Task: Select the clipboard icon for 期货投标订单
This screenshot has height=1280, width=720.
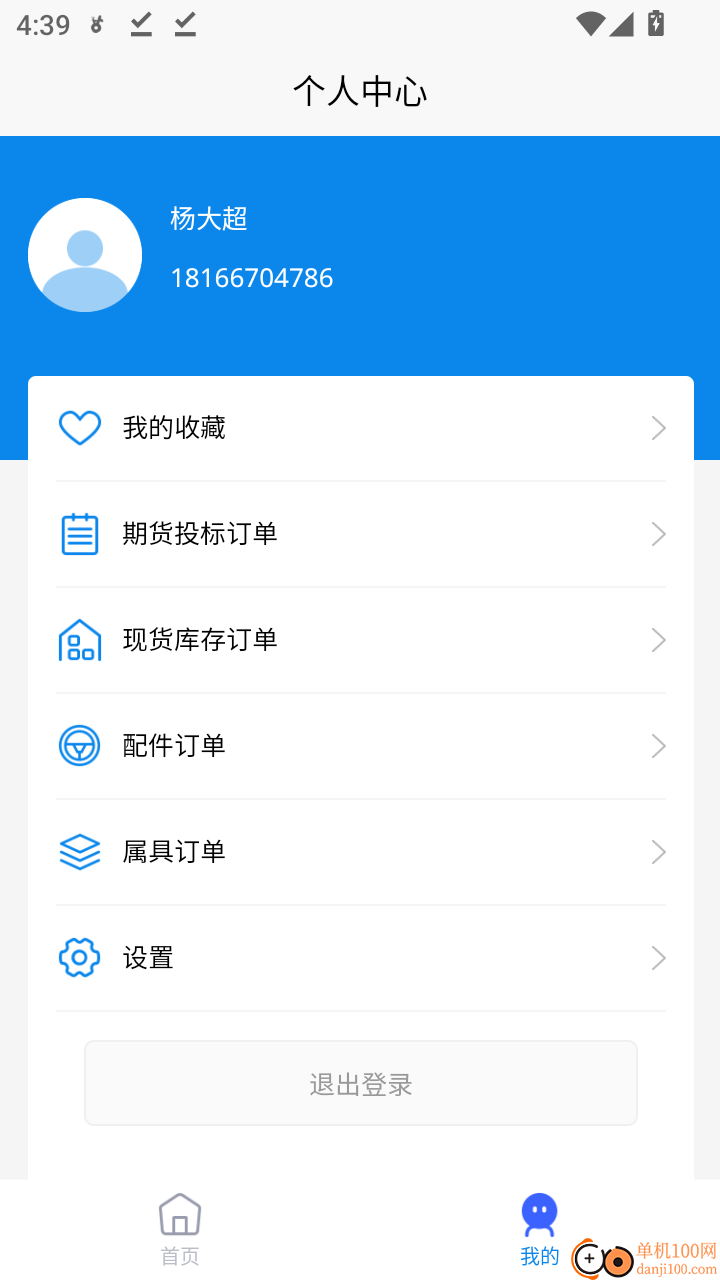Action: [x=79, y=533]
